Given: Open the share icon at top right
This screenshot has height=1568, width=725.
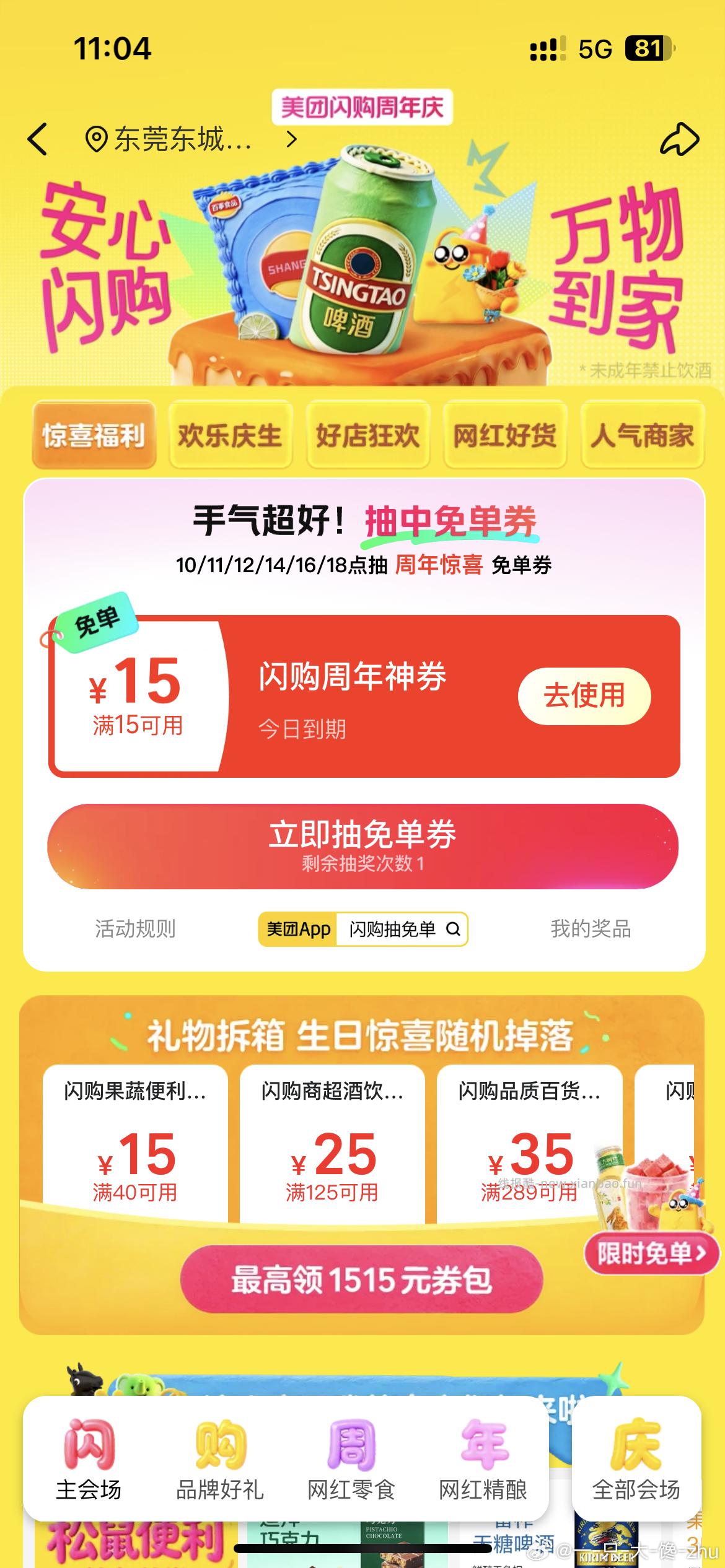Looking at the screenshot, I should (x=680, y=137).
